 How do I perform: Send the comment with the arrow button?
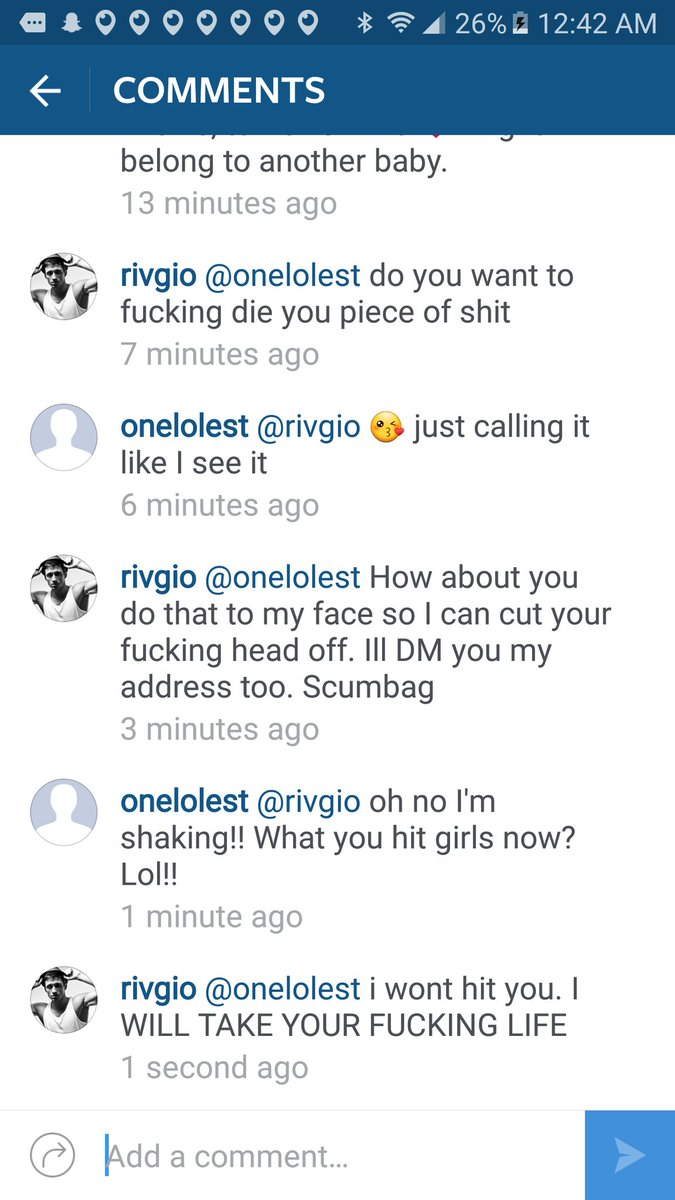click(630, 1155)
